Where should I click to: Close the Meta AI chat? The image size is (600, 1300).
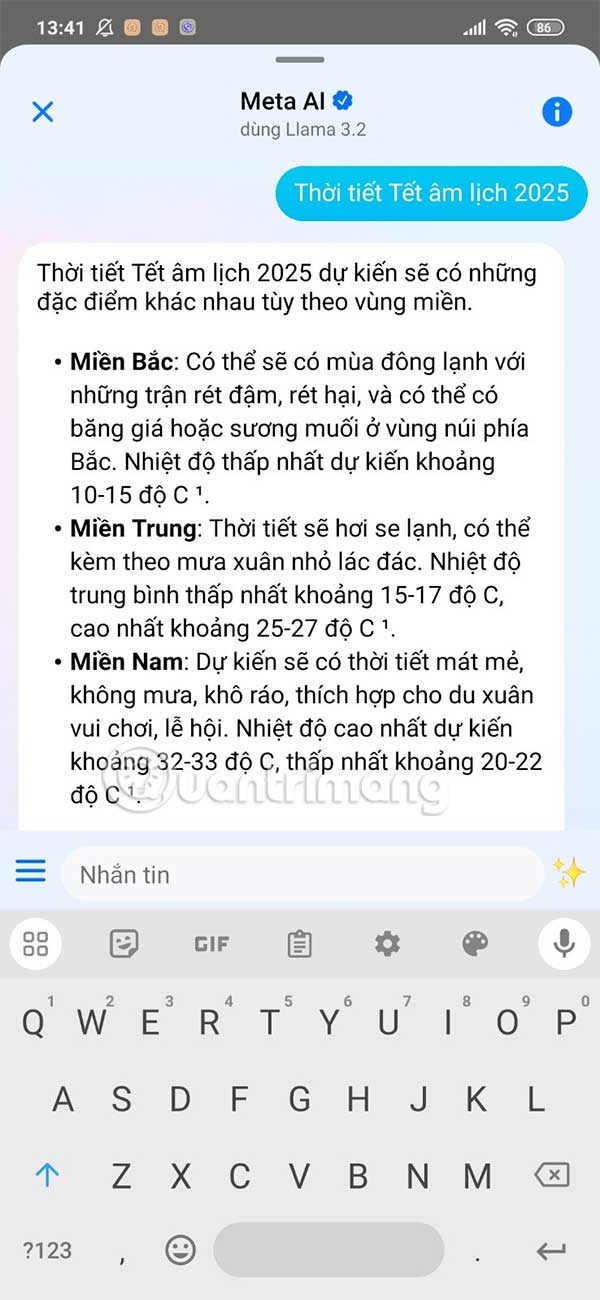(42, 111)
